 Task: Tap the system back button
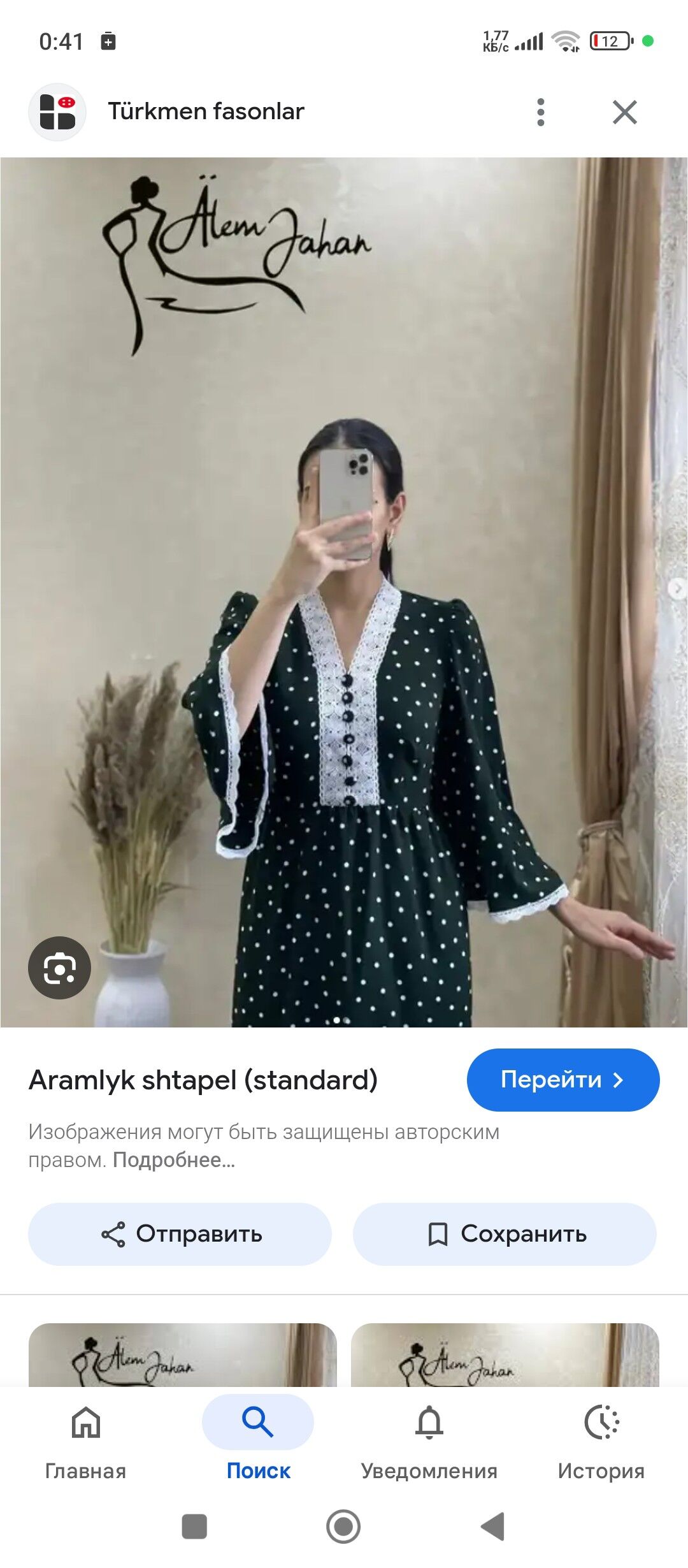[492, 1527]
